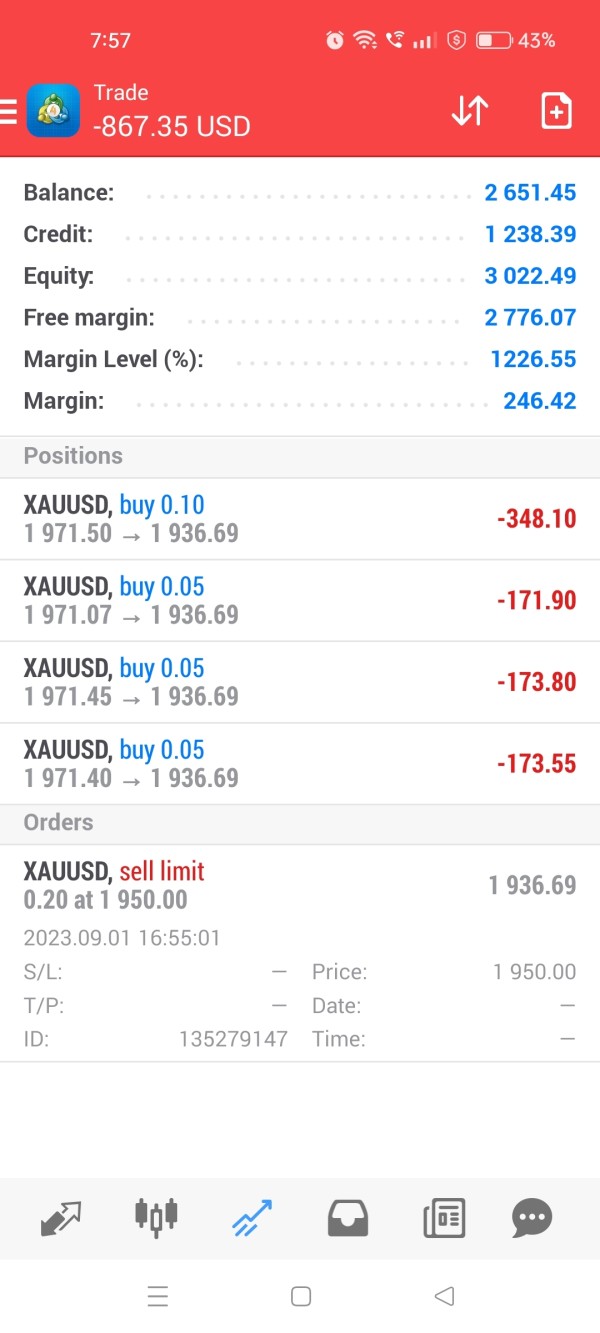Switch to the Chart tab

point(156,1216)
